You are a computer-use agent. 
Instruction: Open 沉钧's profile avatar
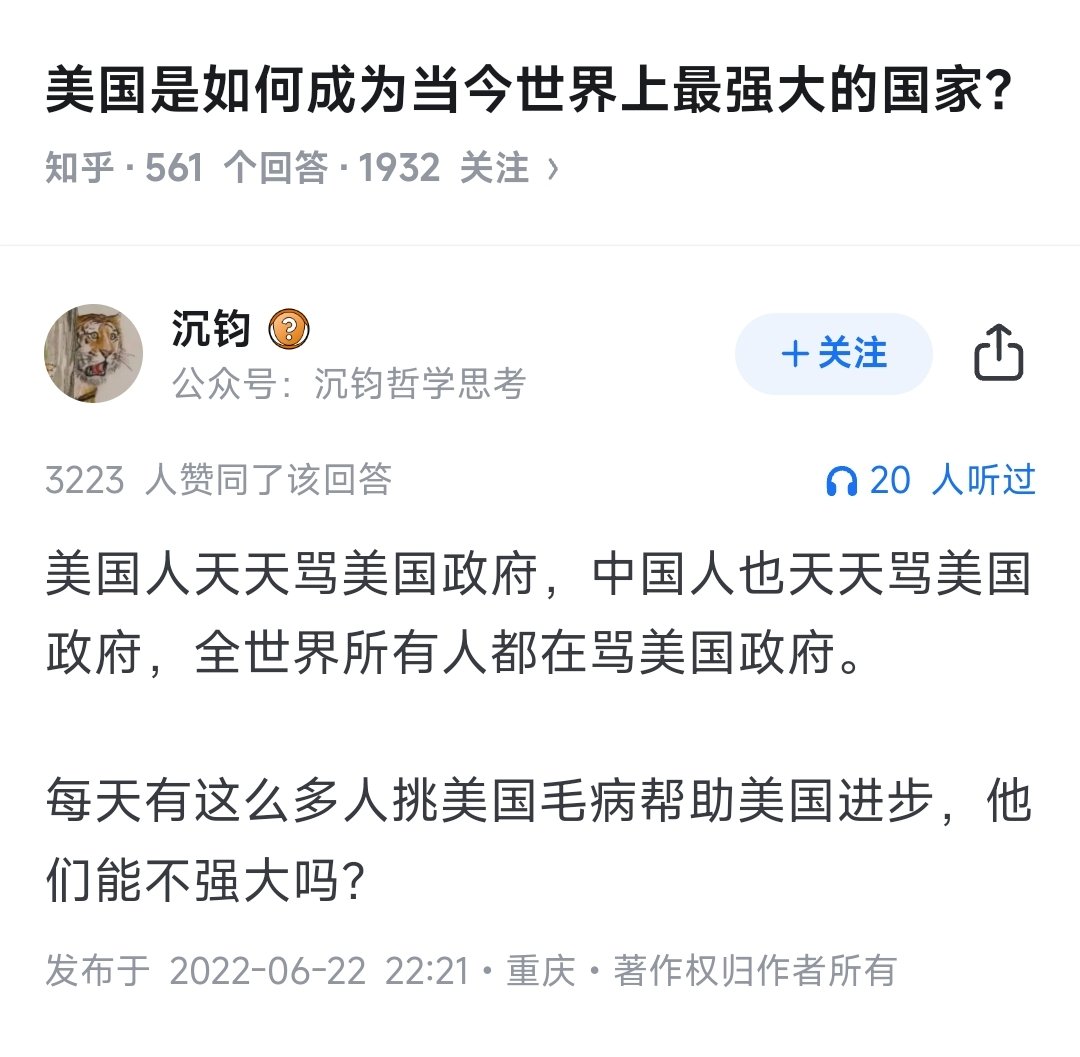94,354
